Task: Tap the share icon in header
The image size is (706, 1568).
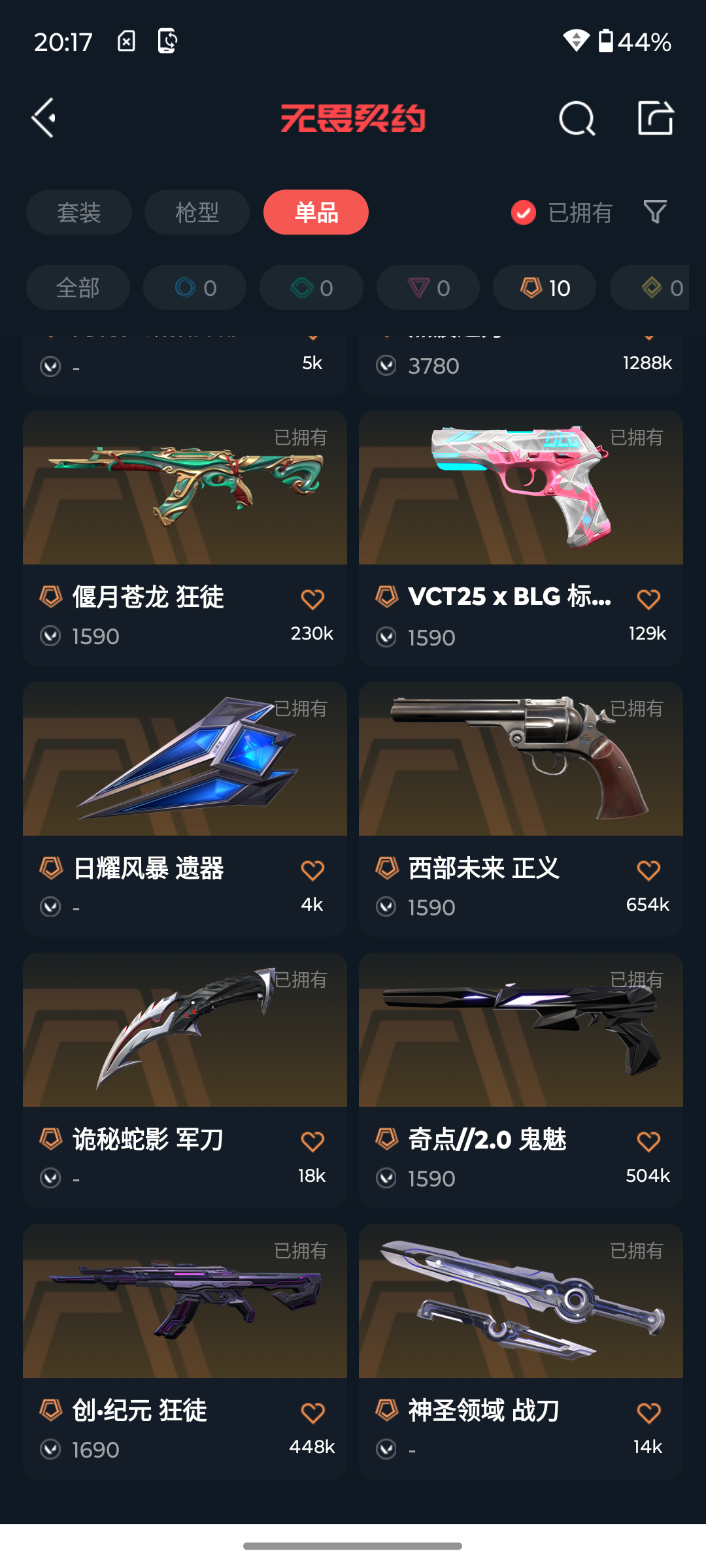Action: pos(656,118)
